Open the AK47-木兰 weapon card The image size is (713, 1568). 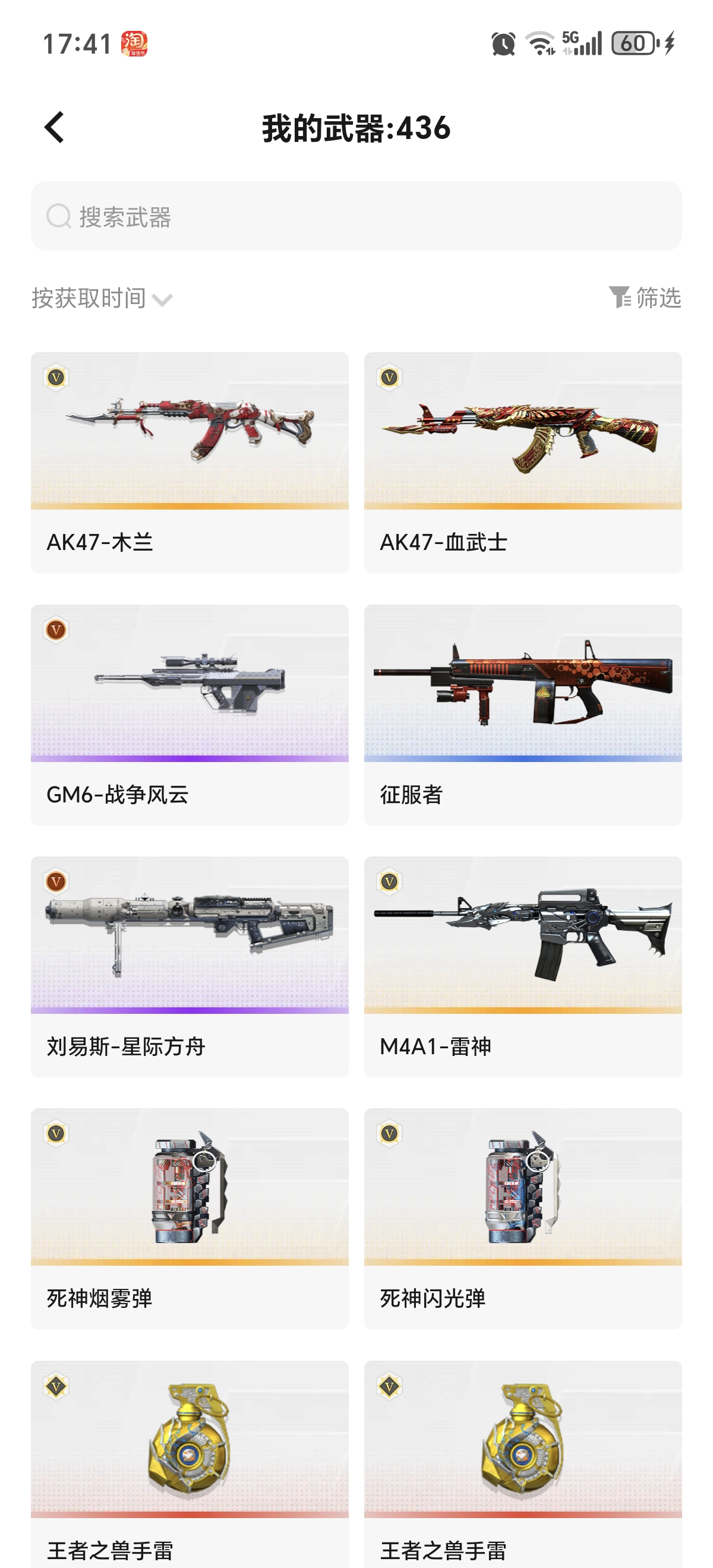pyautogui.click(x=190, y=462)
